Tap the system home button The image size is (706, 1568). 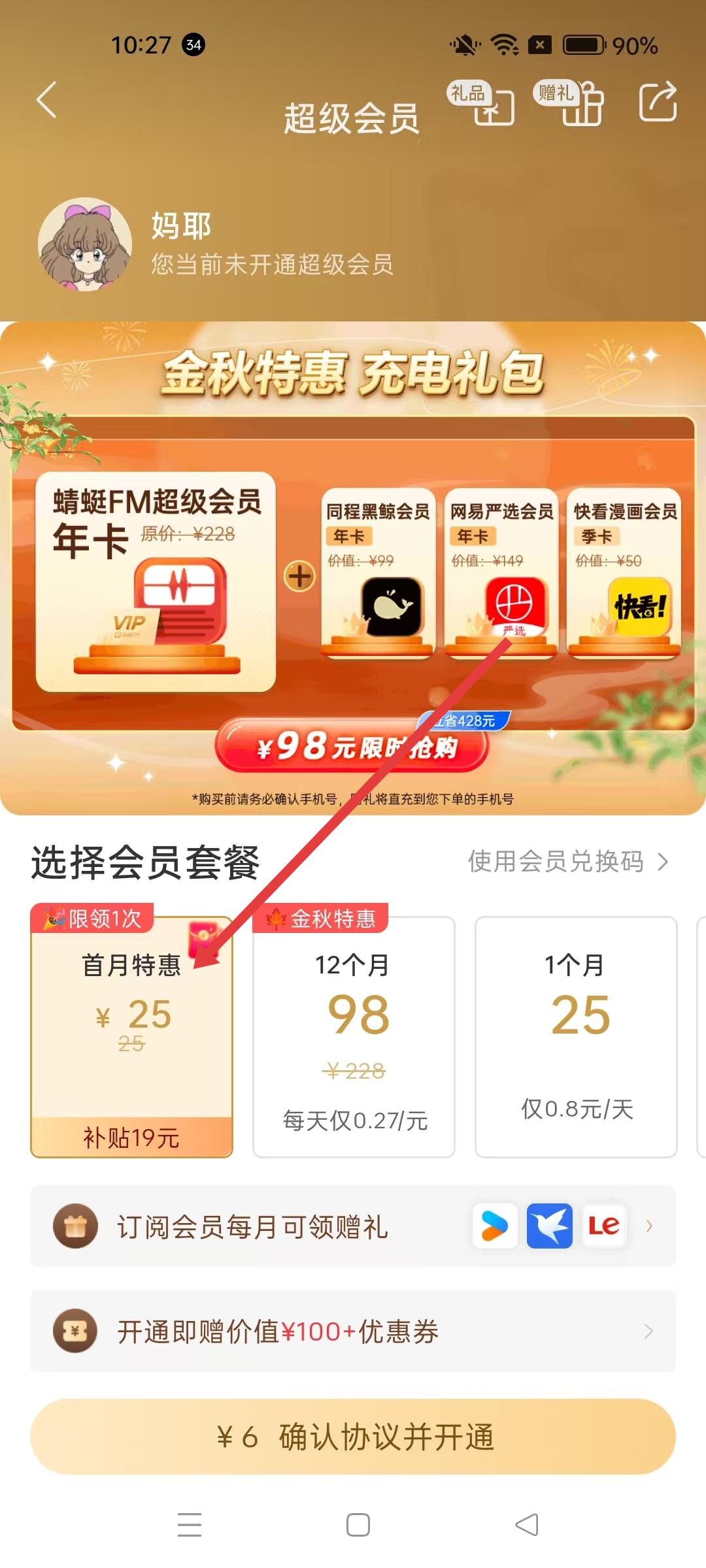pos(358,1525)
